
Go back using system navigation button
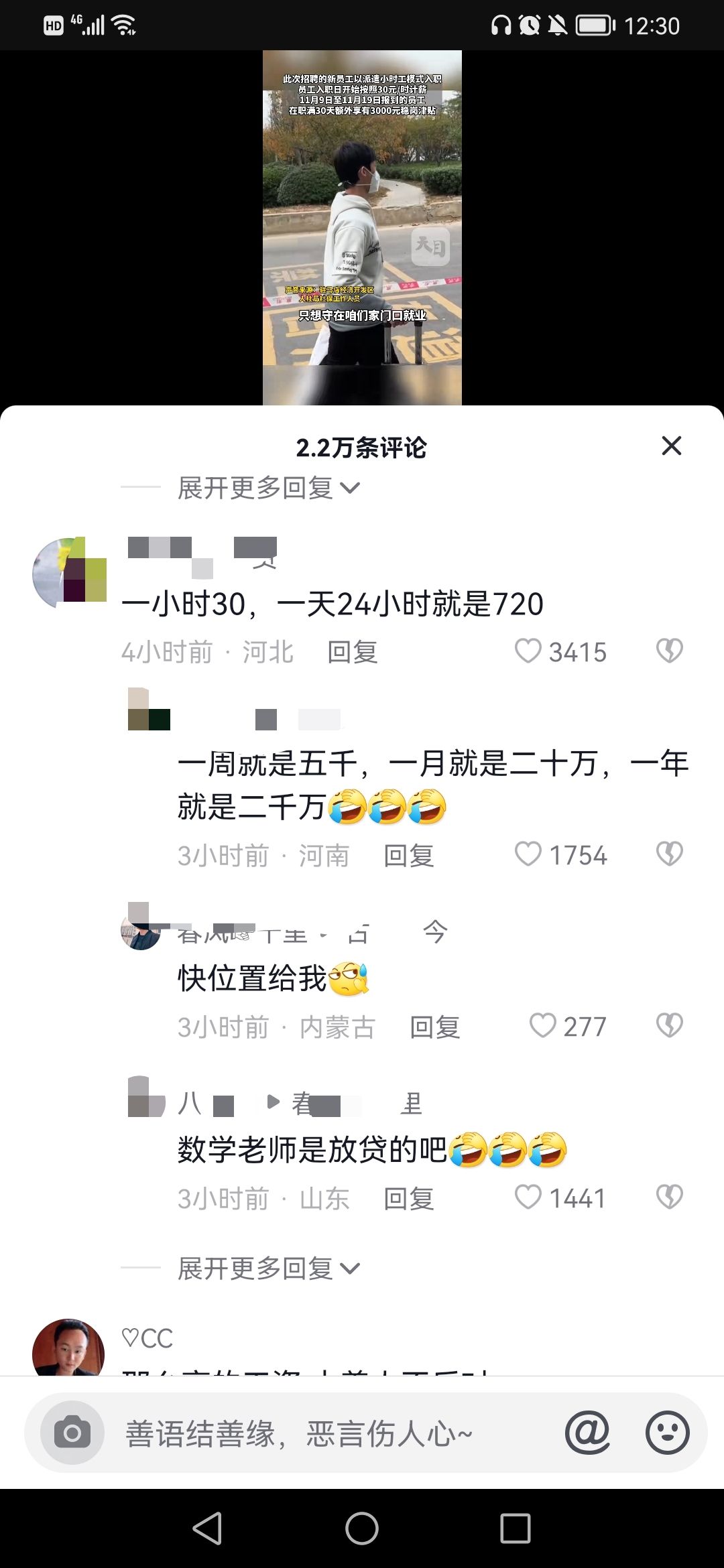pyautogui.click(x=208, y=1528)
